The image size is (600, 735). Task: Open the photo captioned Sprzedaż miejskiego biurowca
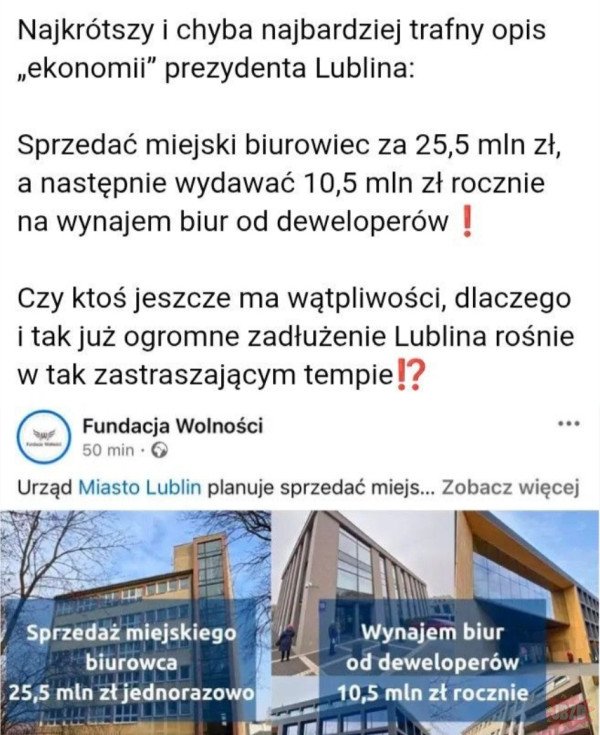pos(135,622)
